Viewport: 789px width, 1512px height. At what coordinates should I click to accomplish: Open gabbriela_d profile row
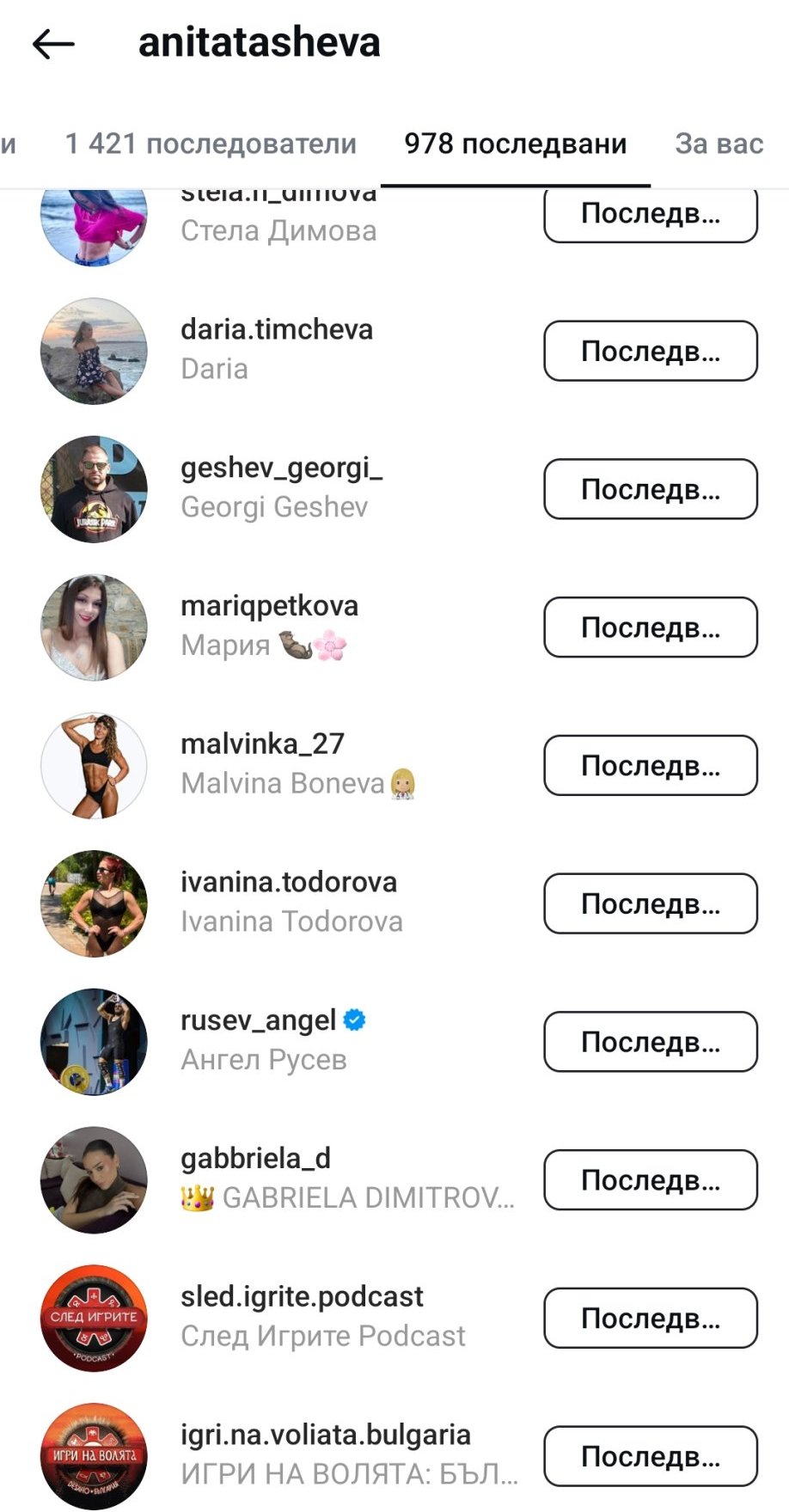coord(255,1159)
